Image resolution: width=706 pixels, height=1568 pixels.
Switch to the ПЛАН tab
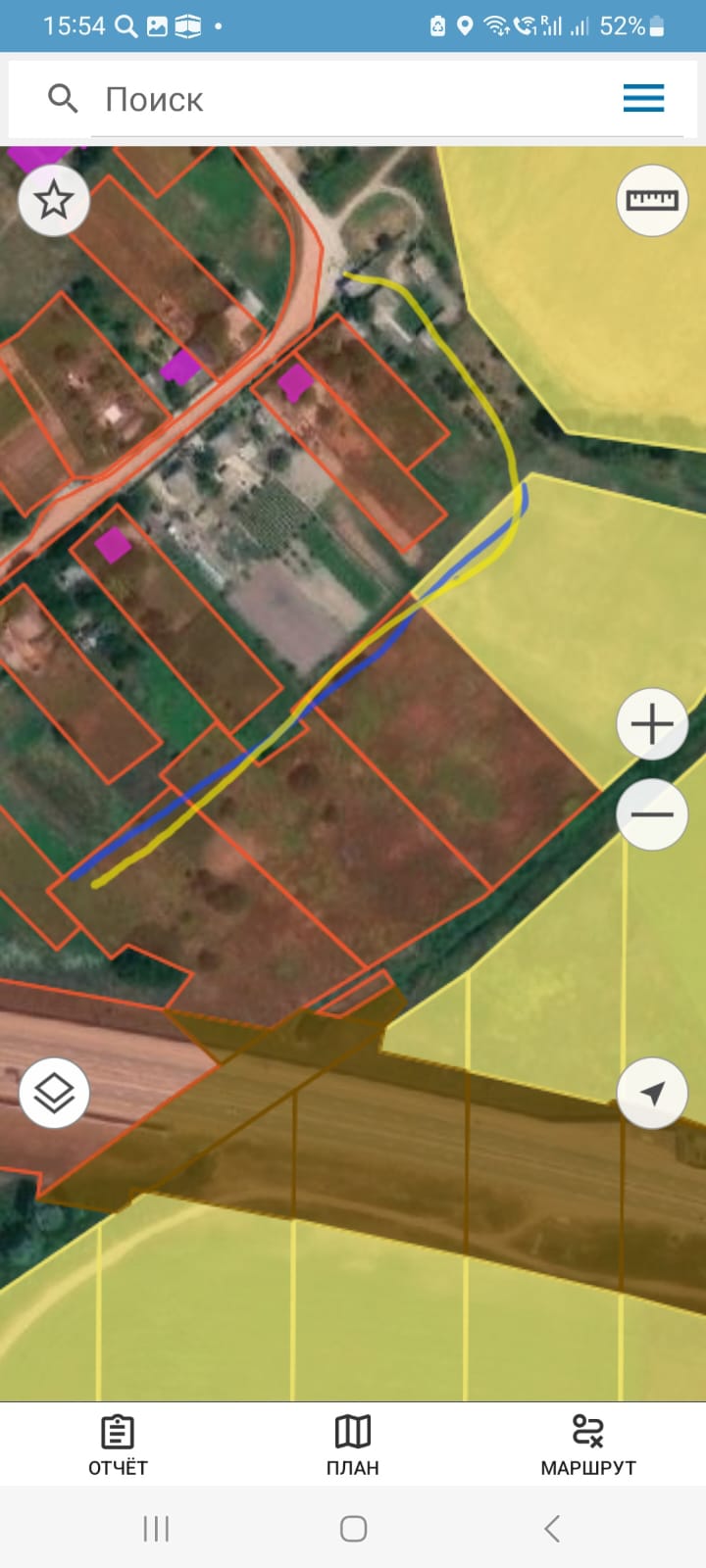353,1445
